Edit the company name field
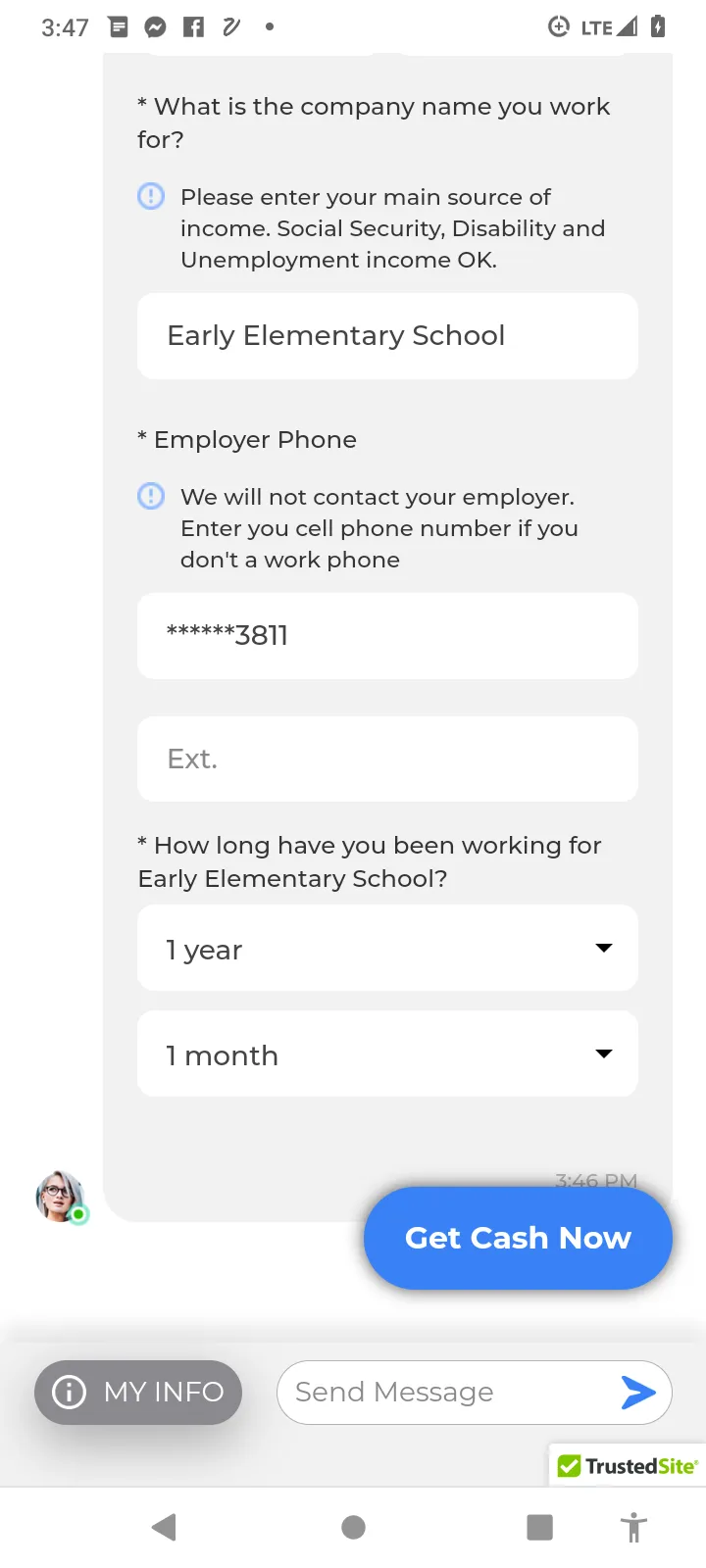The height and width of the screenshot is (1568, 706). click(x=387, y=336)
